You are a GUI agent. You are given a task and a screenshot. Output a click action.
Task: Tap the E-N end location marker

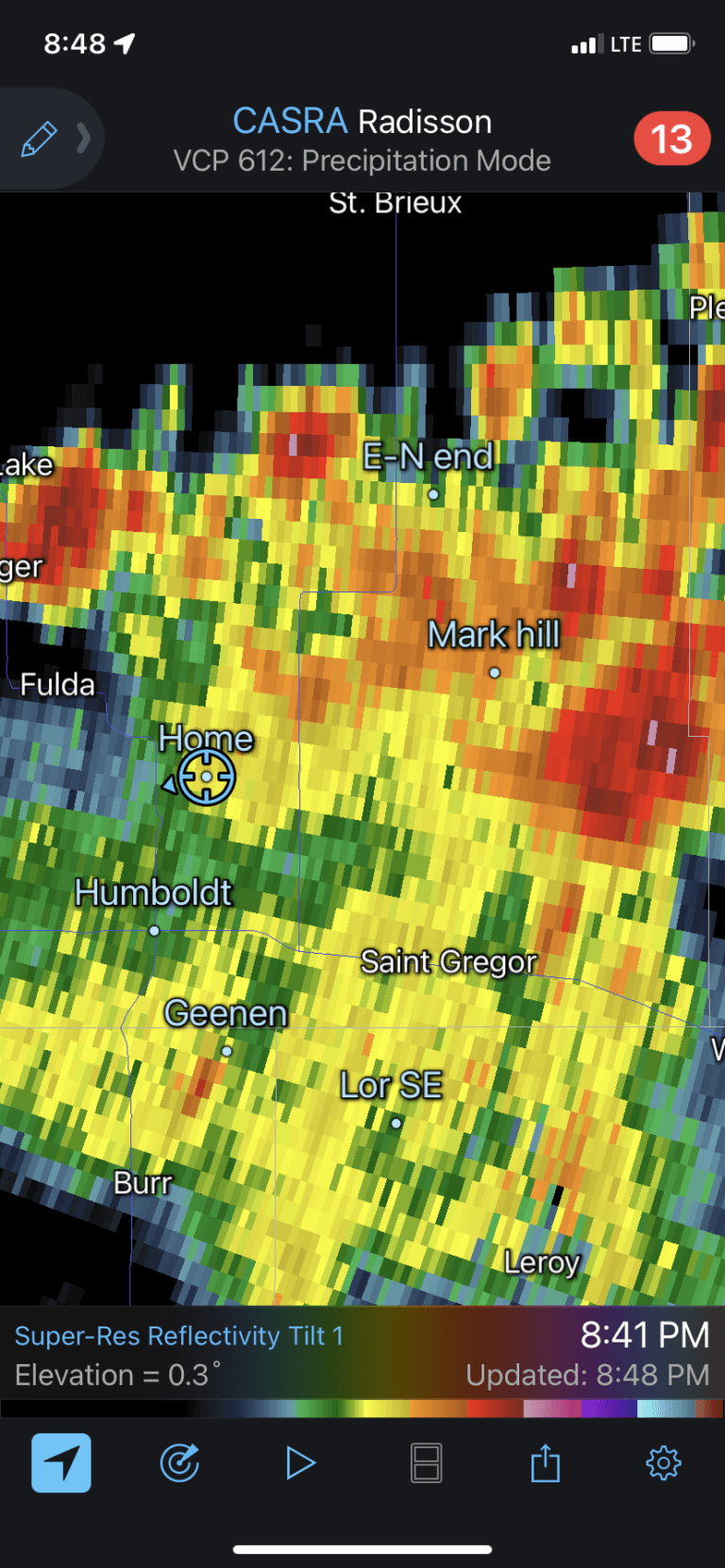pos(433,494)
